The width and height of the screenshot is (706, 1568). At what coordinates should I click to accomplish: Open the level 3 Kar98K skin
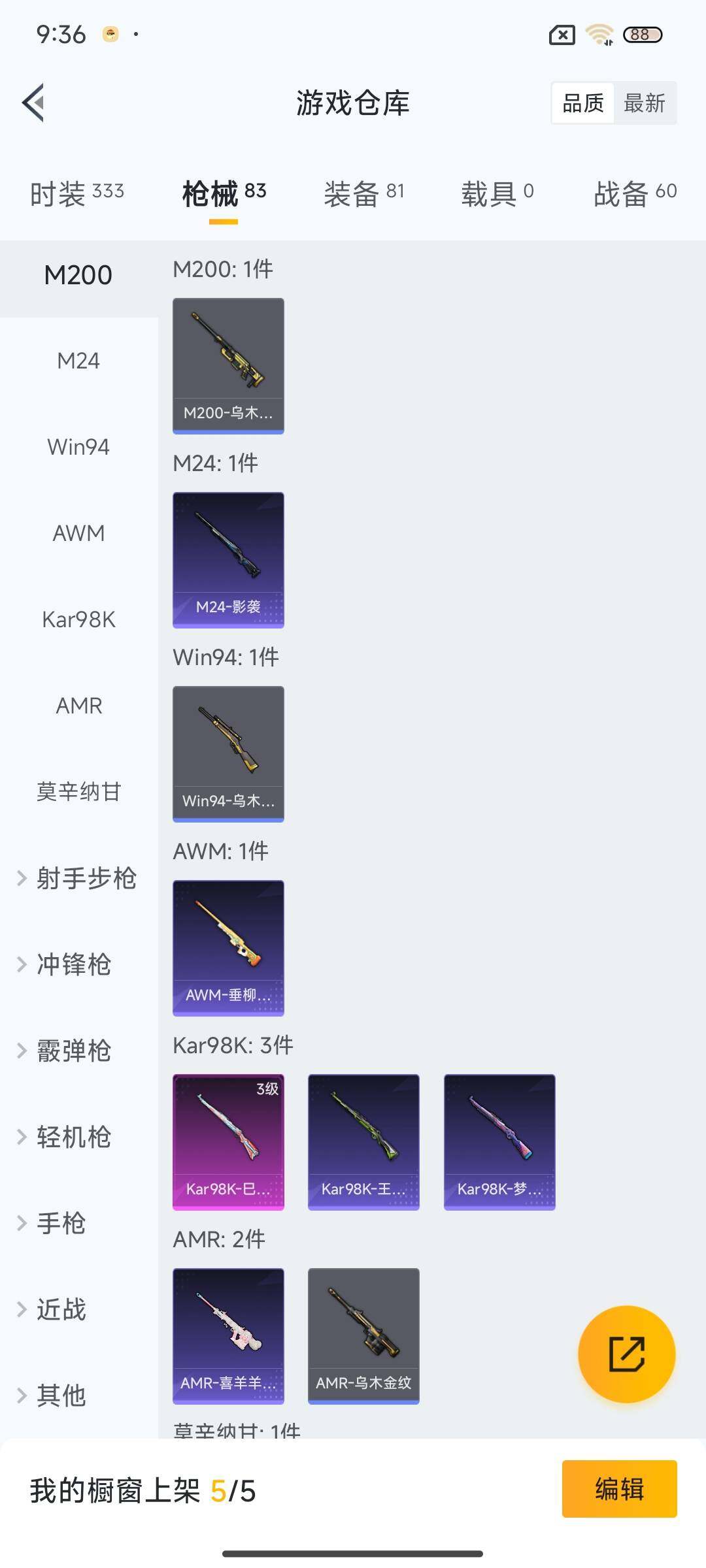click(228, 1142)
